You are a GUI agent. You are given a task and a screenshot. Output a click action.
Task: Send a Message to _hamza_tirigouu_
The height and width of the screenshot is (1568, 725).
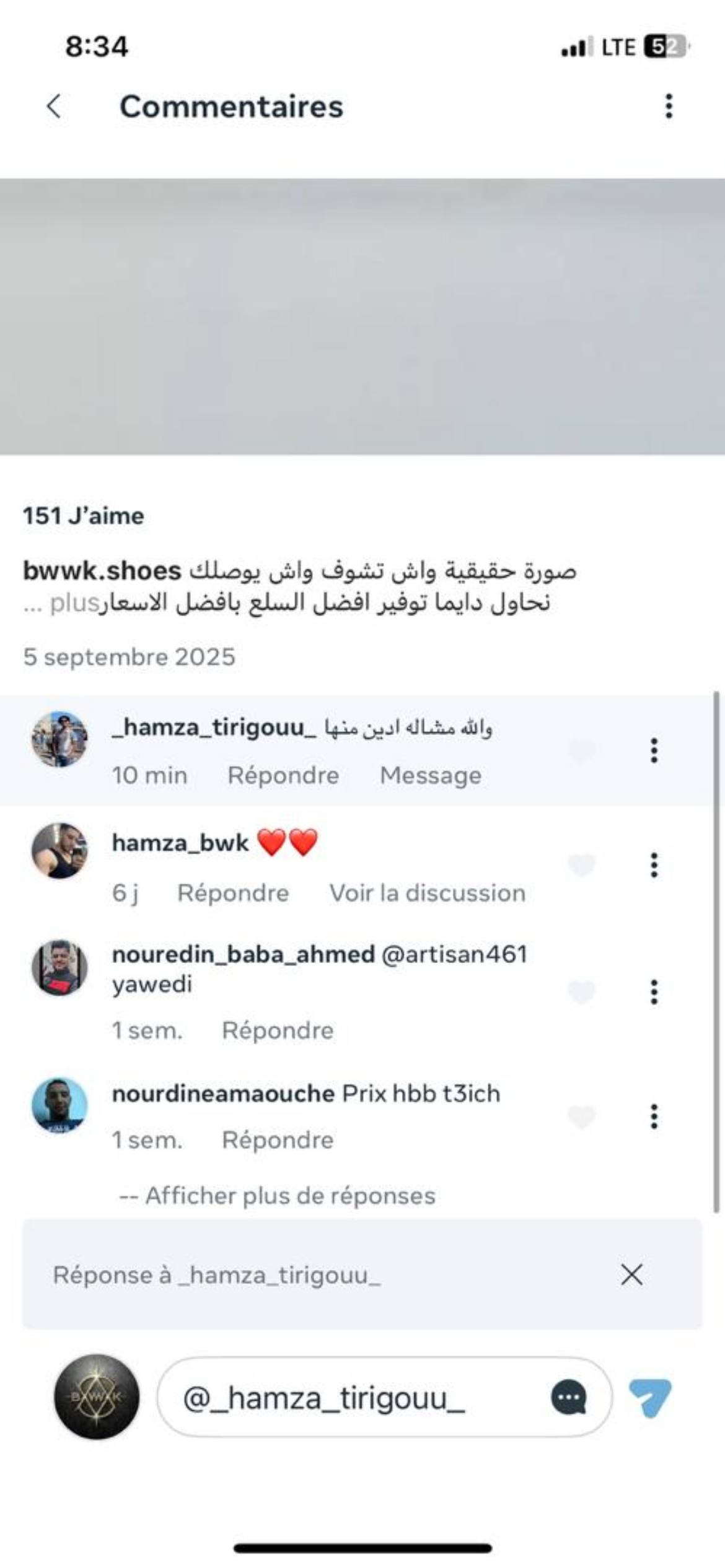431,775
